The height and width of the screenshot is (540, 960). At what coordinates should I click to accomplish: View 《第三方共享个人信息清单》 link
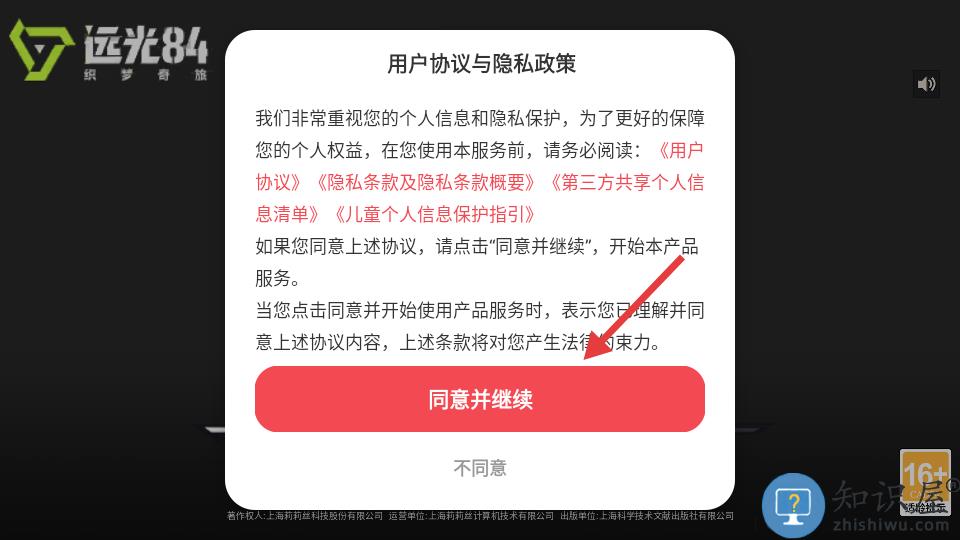click(625, 183)
